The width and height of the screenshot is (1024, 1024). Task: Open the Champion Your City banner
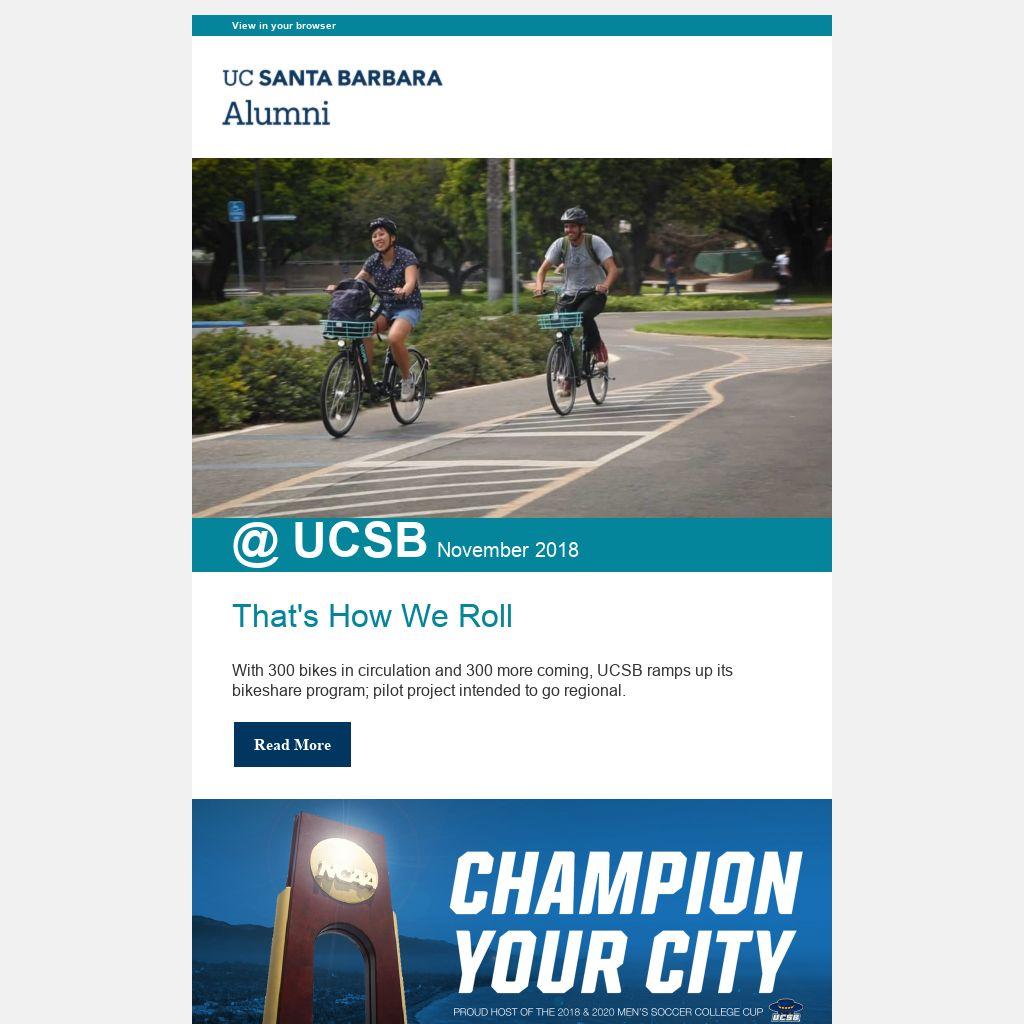[511, 910]
